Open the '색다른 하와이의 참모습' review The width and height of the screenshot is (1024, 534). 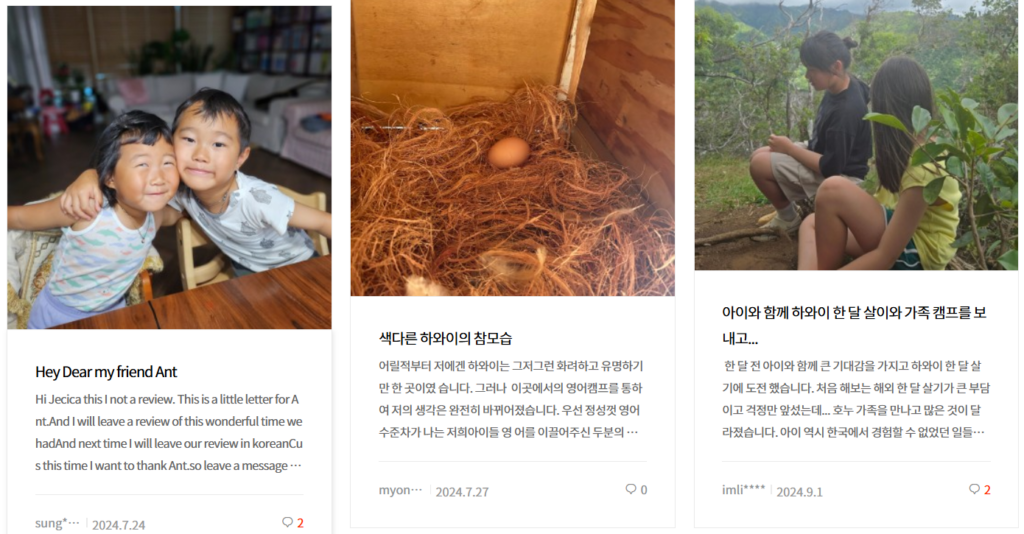tap(445, 338)
